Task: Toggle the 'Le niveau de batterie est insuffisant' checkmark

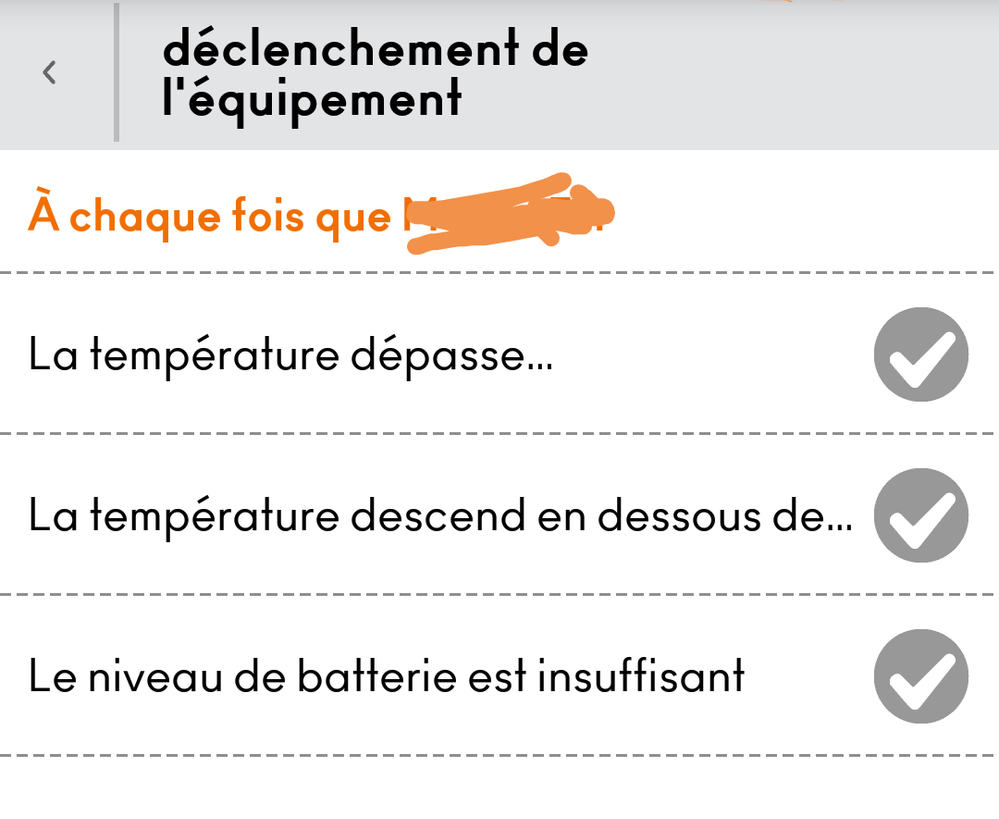Action: coord(920,677)
